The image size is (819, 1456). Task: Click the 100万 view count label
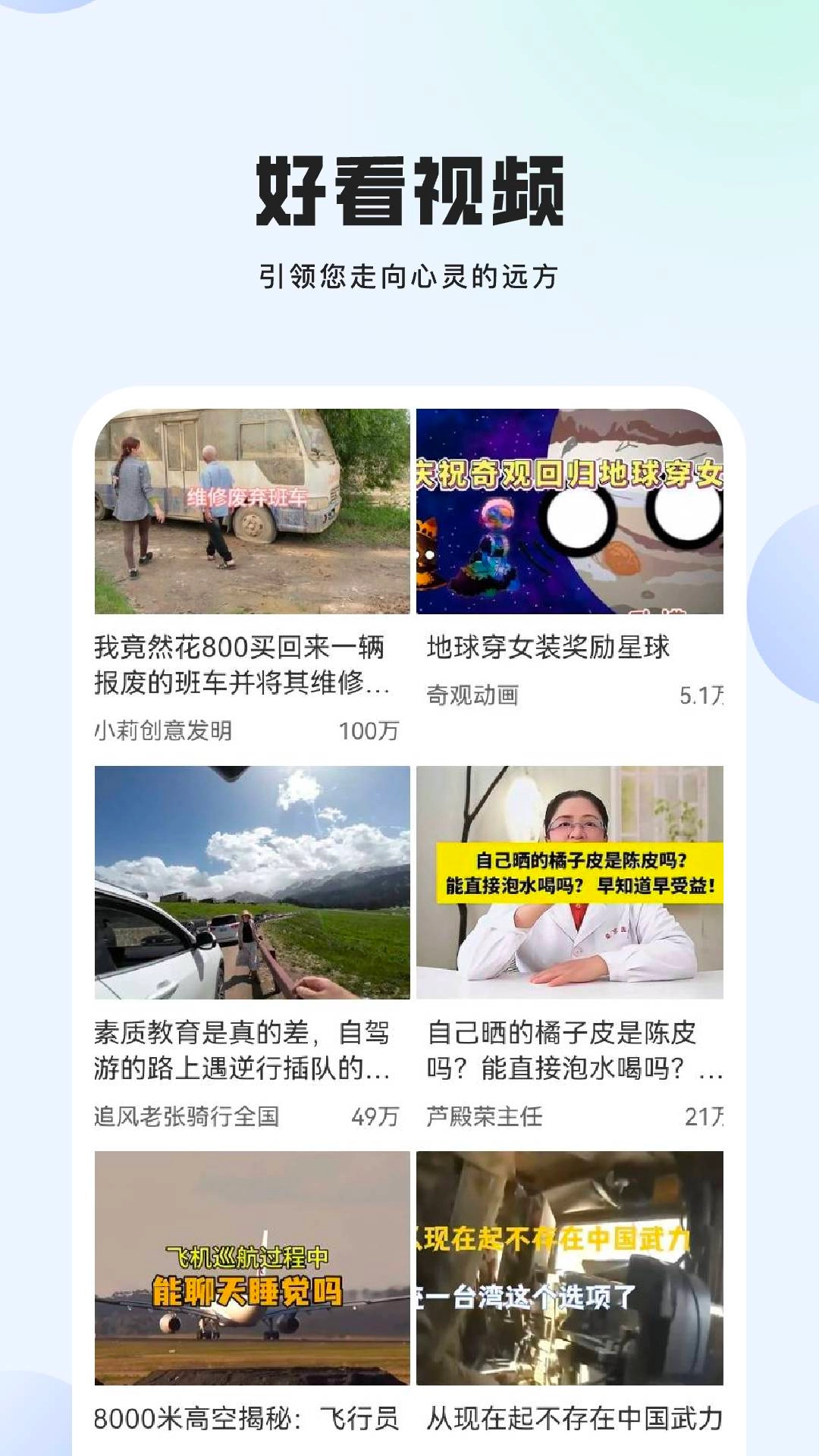369,730
